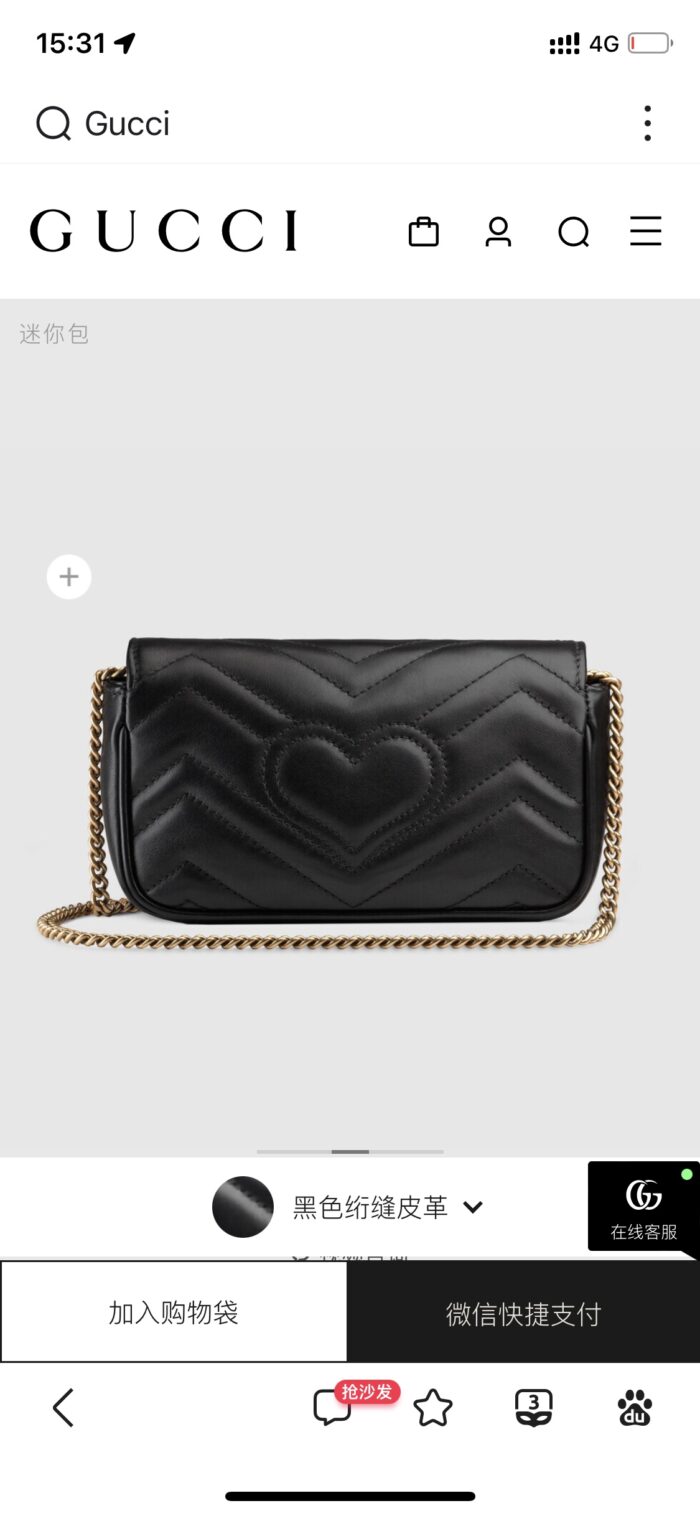Expand the 黑色绗缝皮革 color dropdown
The image size is (700, 1516).
pyautogui.click(x=472, y=1207)
